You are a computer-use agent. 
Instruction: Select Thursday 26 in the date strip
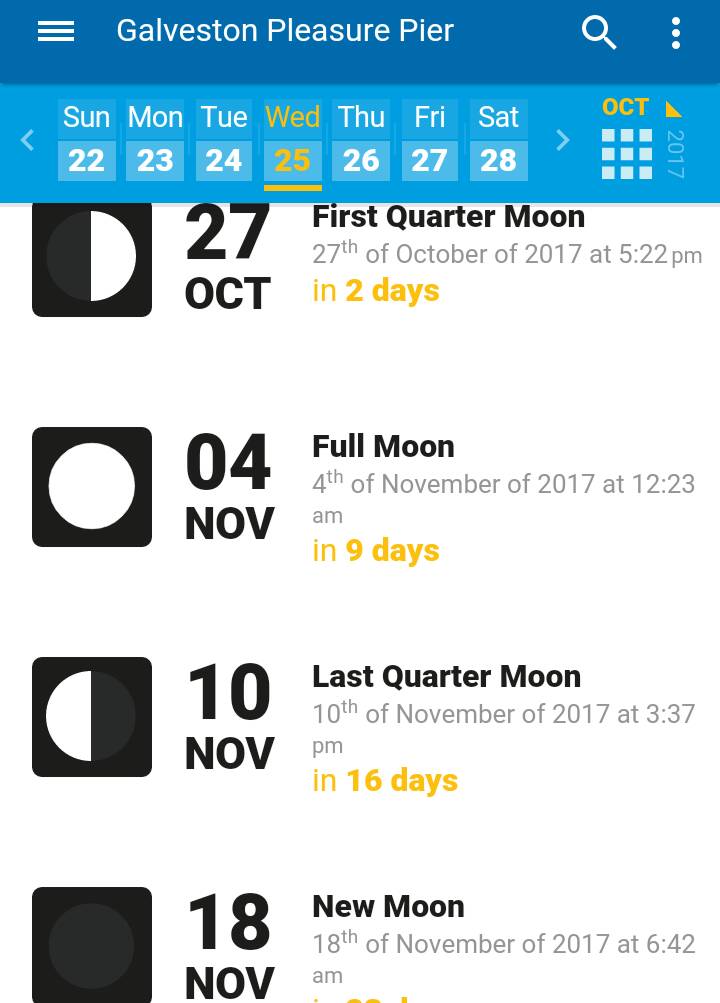[x=361, y=141]
